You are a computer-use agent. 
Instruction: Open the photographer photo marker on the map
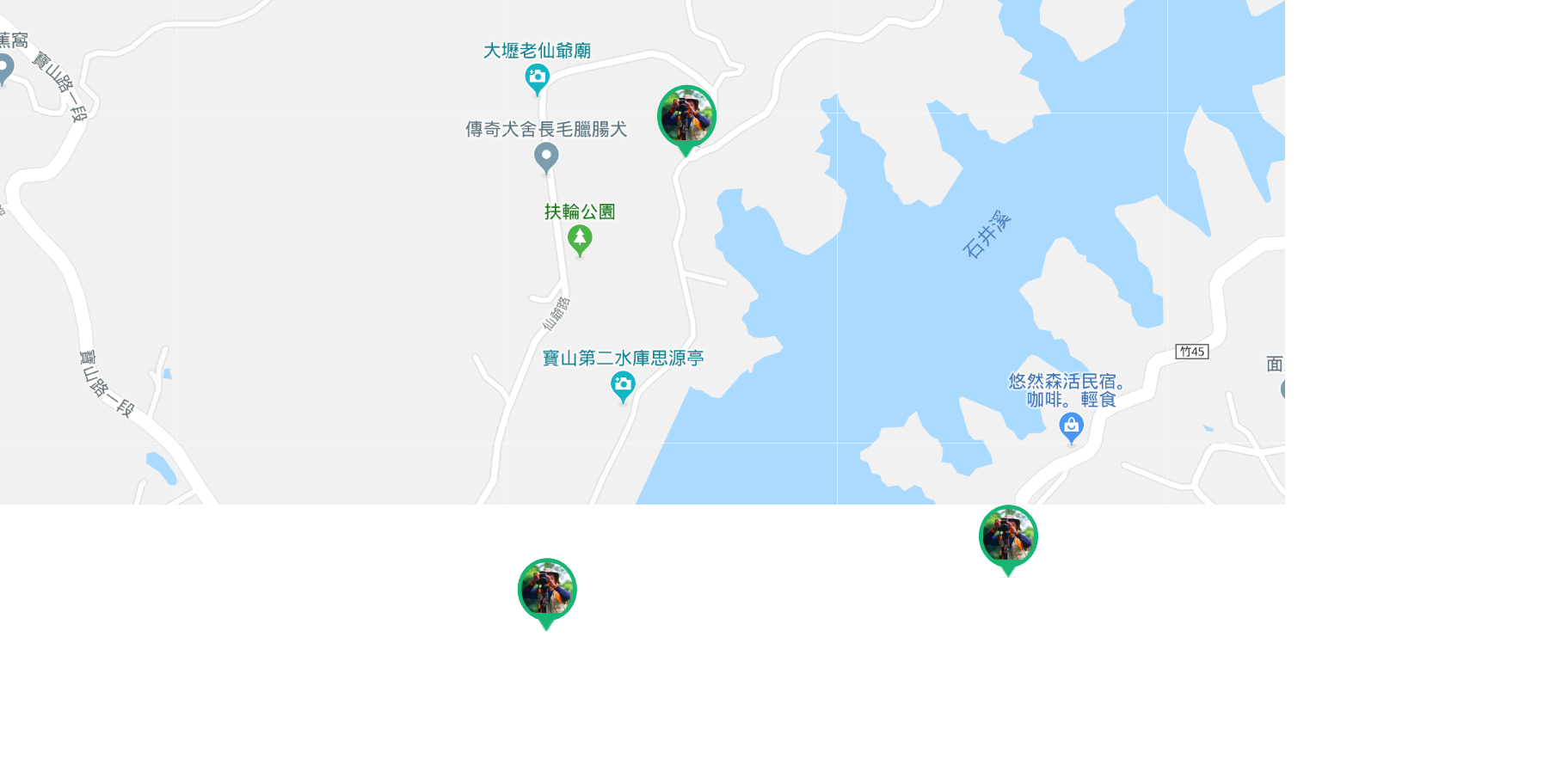(x=686, y=118)
